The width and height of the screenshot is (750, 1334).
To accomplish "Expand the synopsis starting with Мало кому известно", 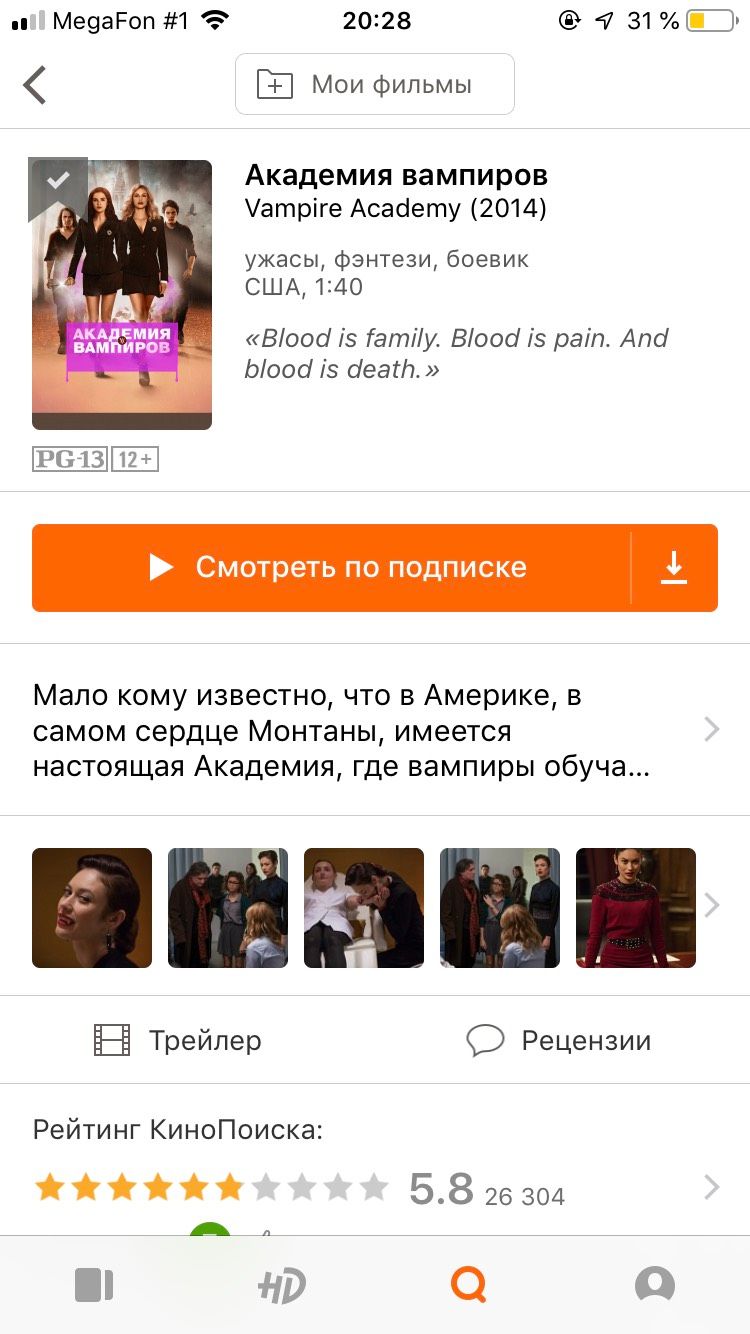I will coord(375,731).
